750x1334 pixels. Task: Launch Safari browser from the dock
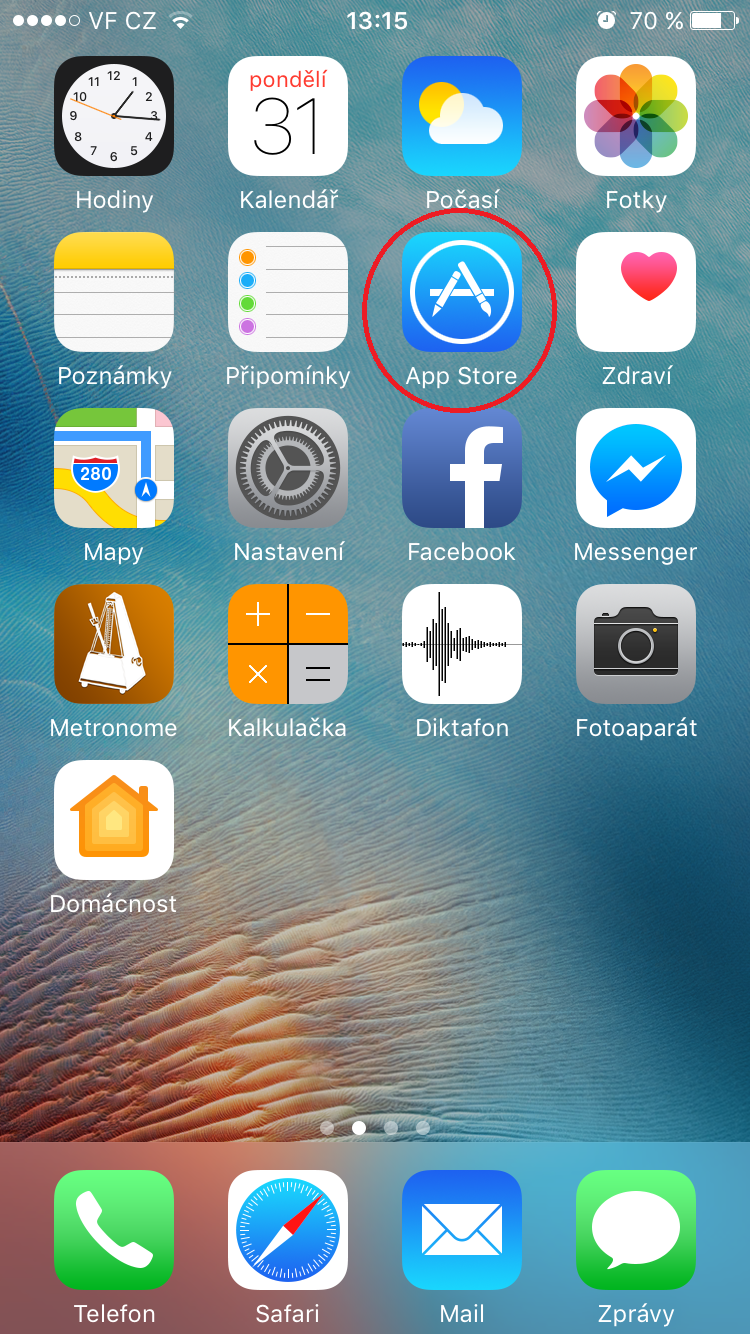(288, 1230)
